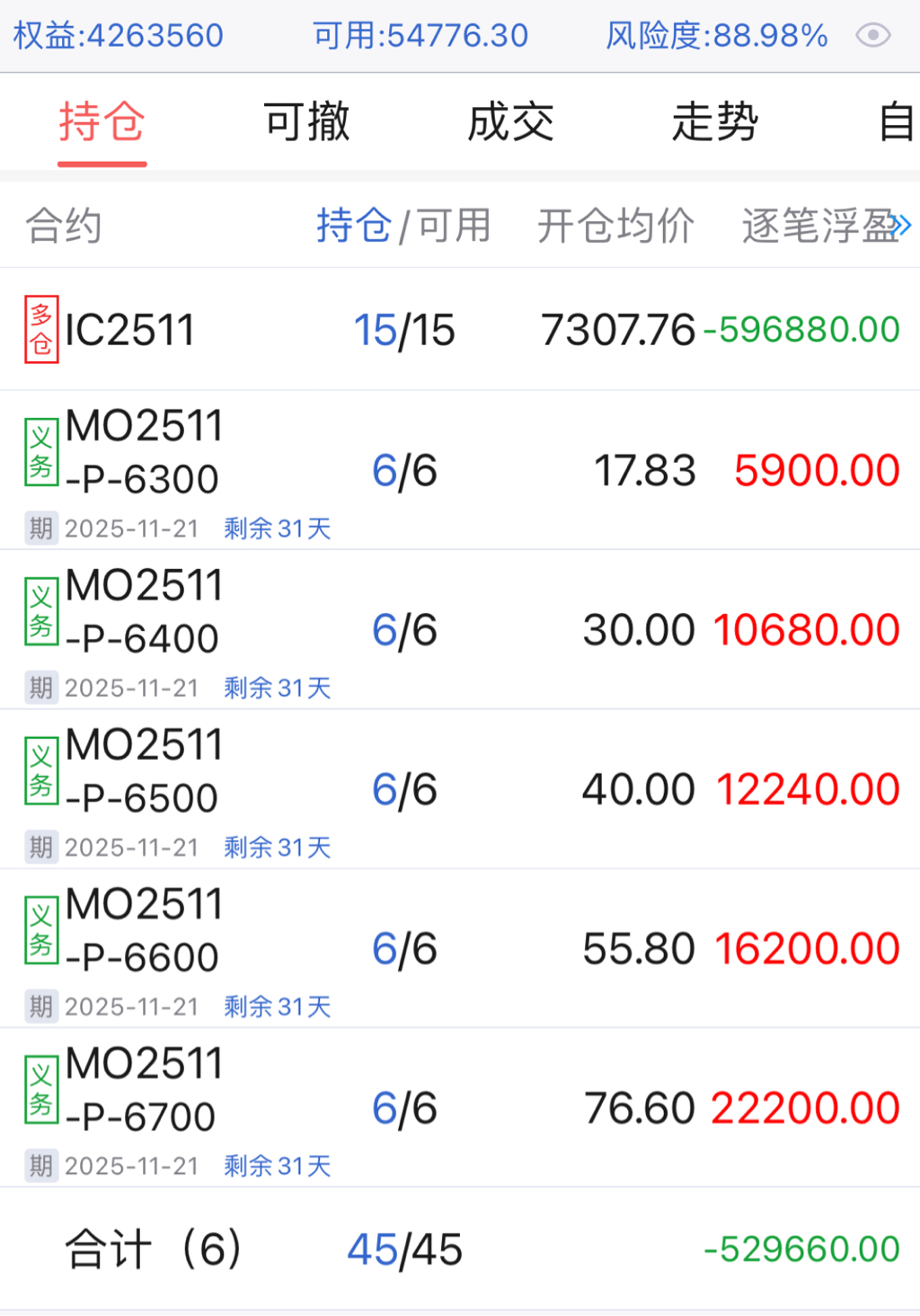Viewport: 920px width, 1316px height.
Task: Toggle the eye icon to hide account figures
Action: point(872,36)
